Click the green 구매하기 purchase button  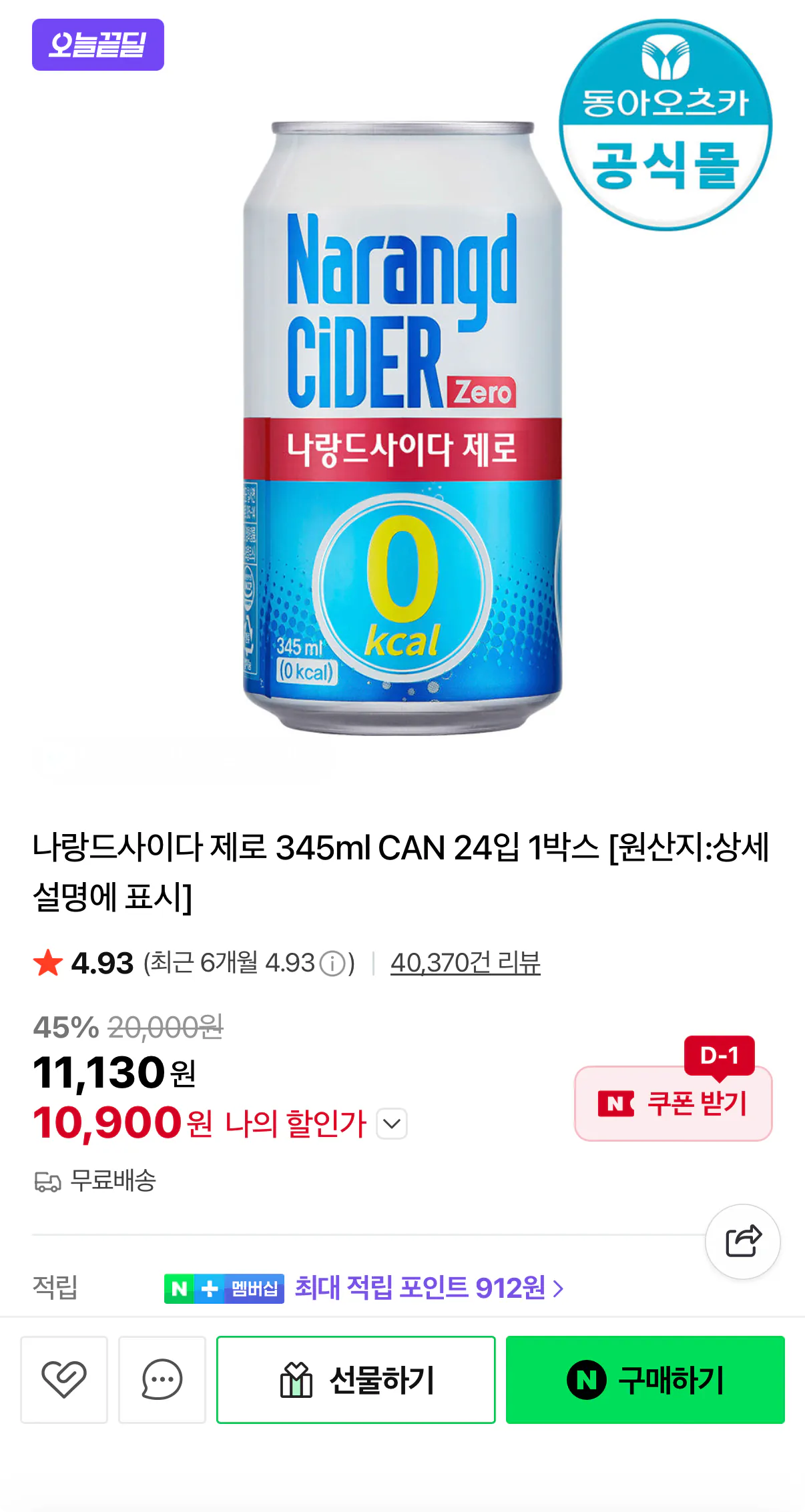click(x=644, y=1378)
